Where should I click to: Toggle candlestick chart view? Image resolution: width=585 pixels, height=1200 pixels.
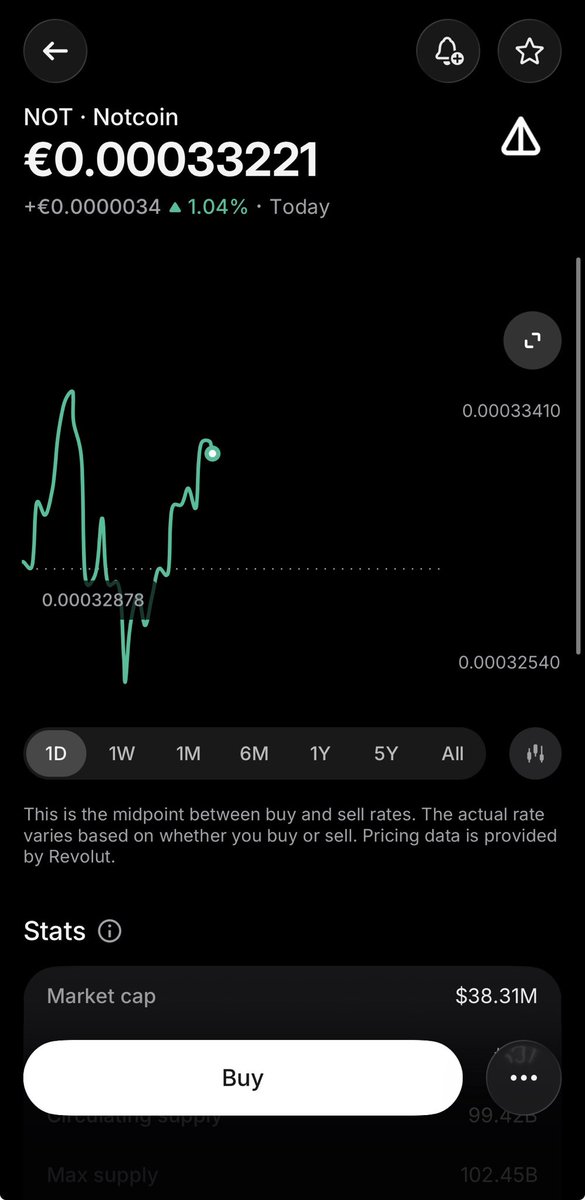pyautogui.click(x=535, y=753)
